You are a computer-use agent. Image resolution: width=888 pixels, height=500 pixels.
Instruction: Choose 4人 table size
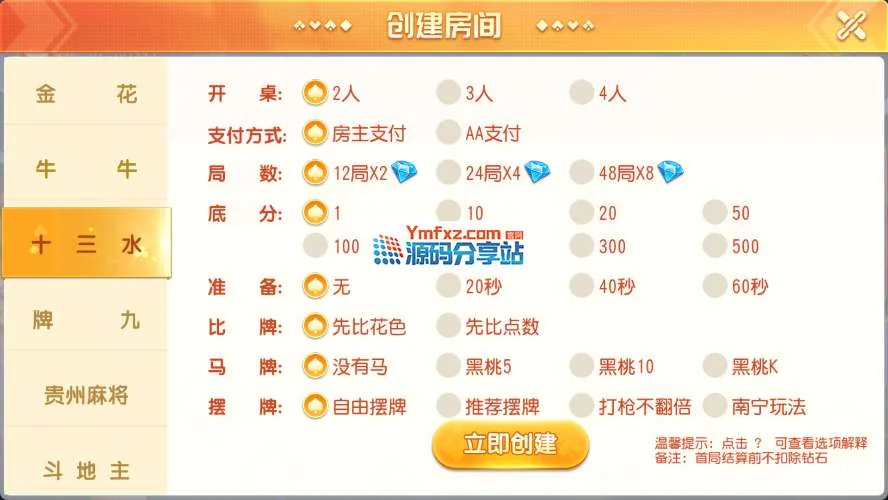point(582,93)
